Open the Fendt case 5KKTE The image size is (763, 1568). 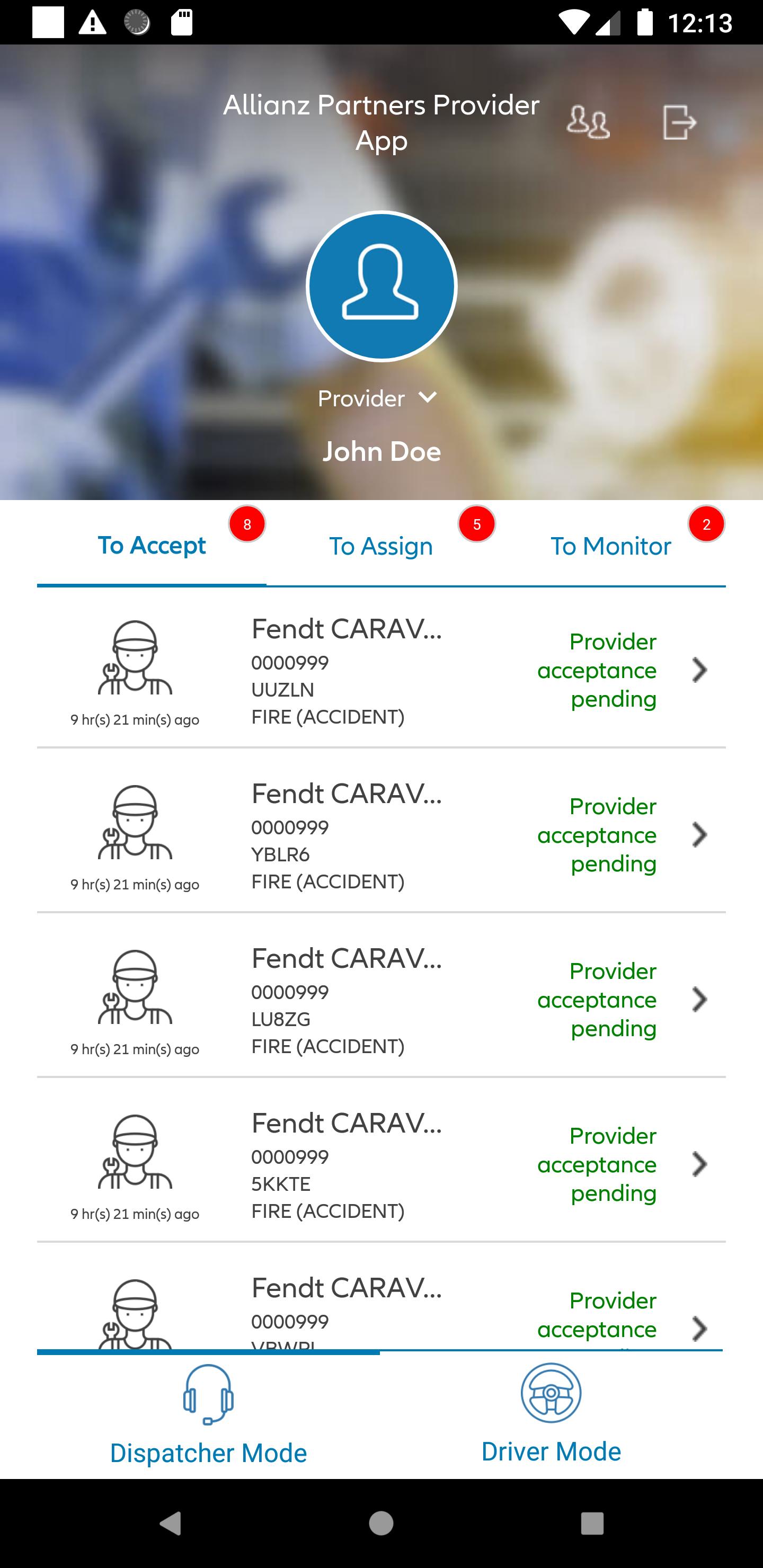pos(381,1164)
